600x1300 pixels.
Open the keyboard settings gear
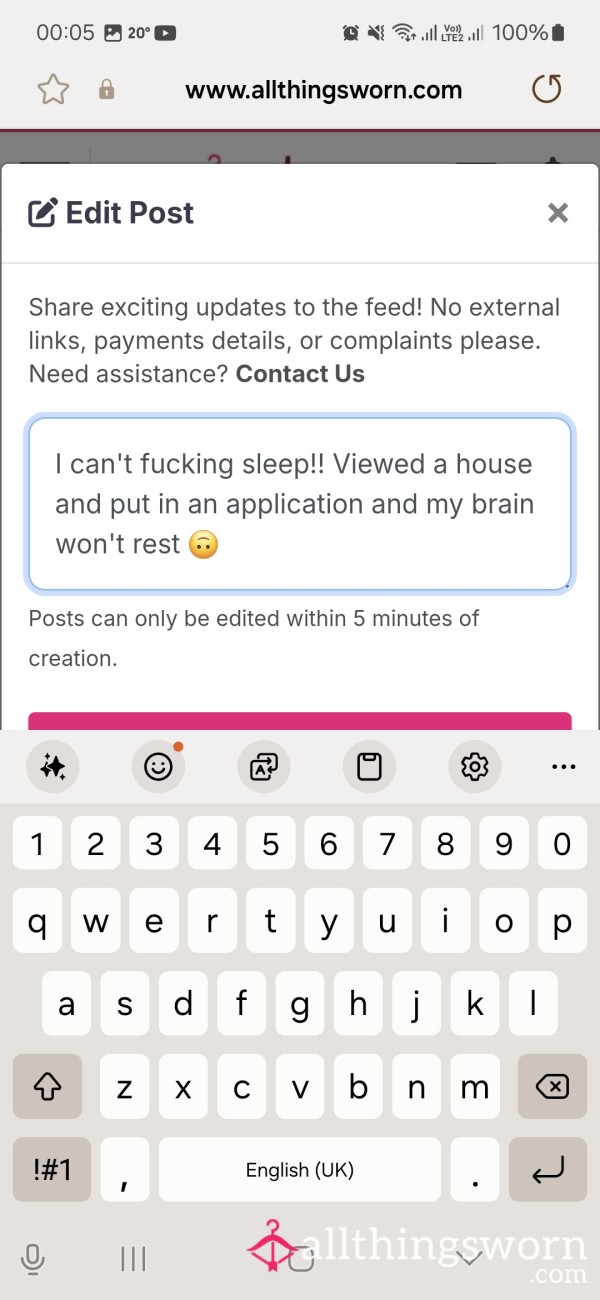coord(474,767)
